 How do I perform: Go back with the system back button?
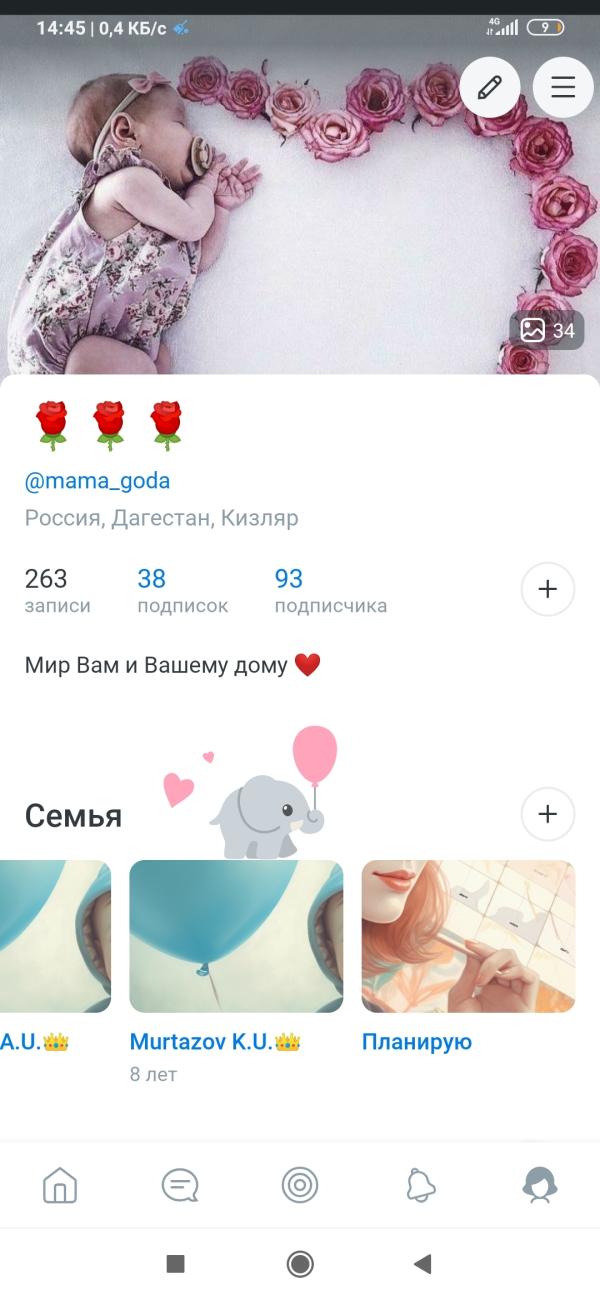point(422,1264)
